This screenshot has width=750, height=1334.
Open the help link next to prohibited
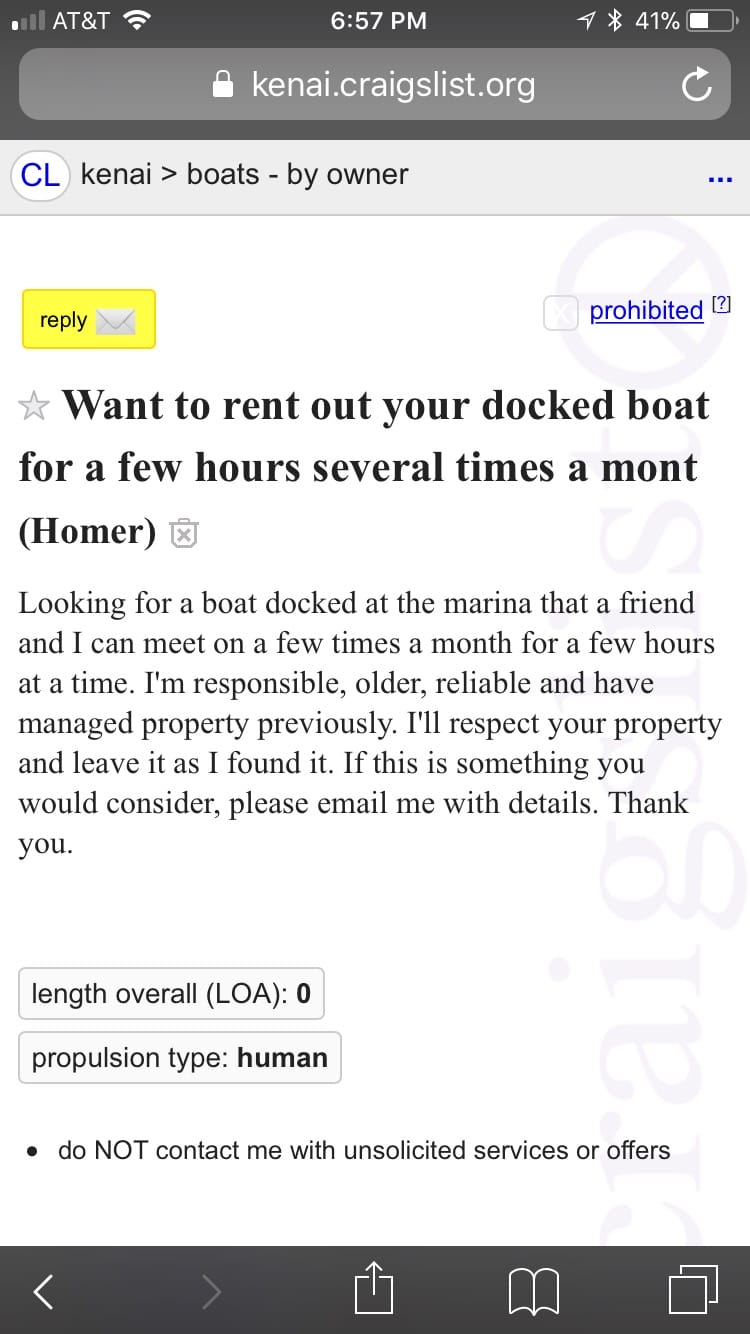pyautogui.click(x=721, y=306)
